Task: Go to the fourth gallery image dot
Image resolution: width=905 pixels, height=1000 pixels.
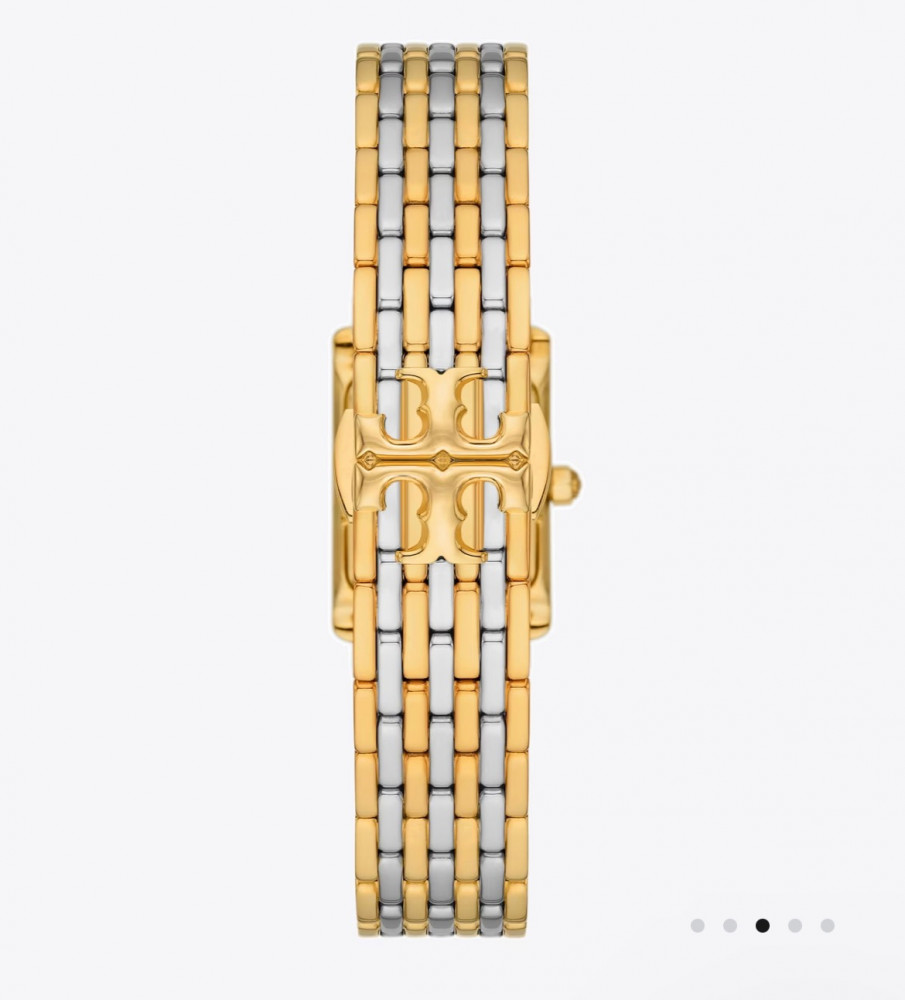Action: pyautogui.click(x=795, y=926)
